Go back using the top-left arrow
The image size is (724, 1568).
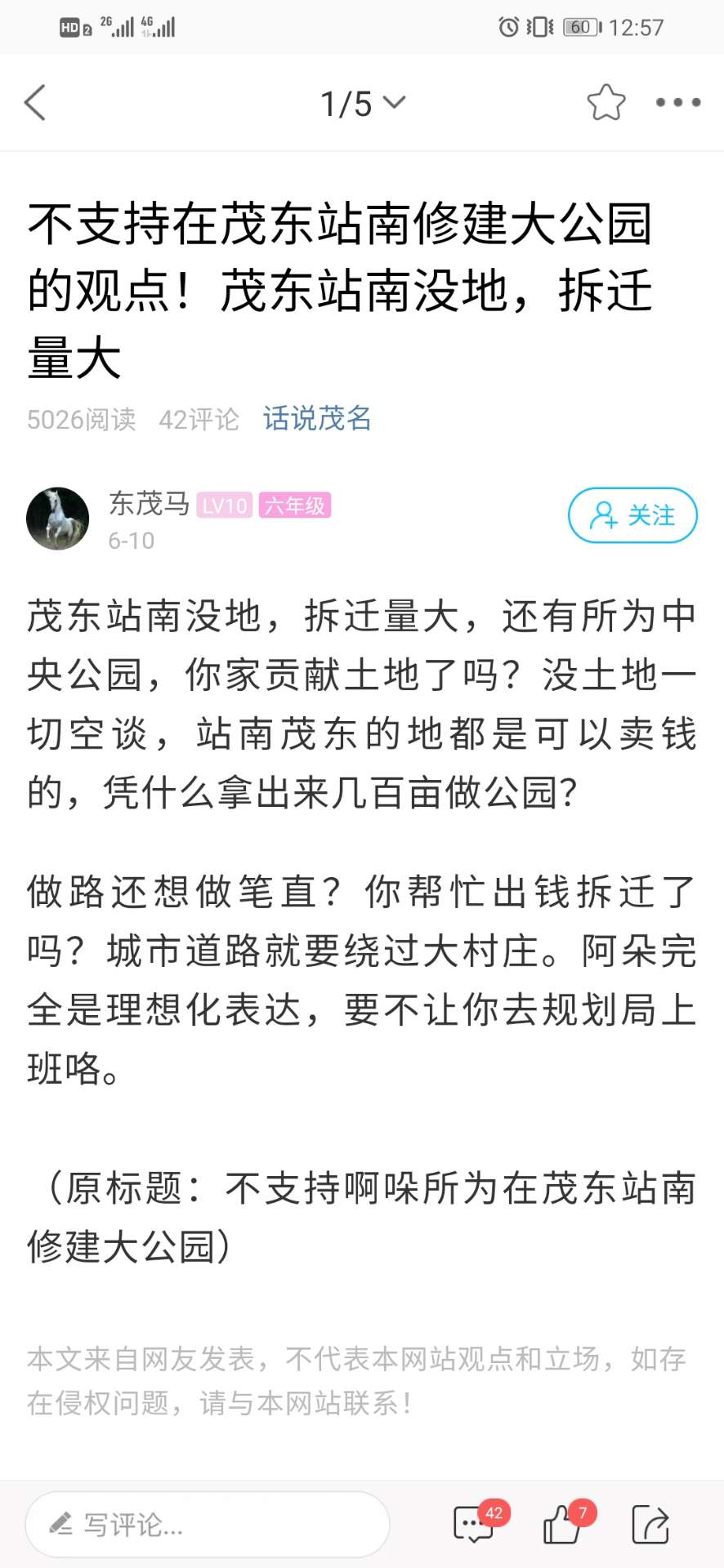35,103
